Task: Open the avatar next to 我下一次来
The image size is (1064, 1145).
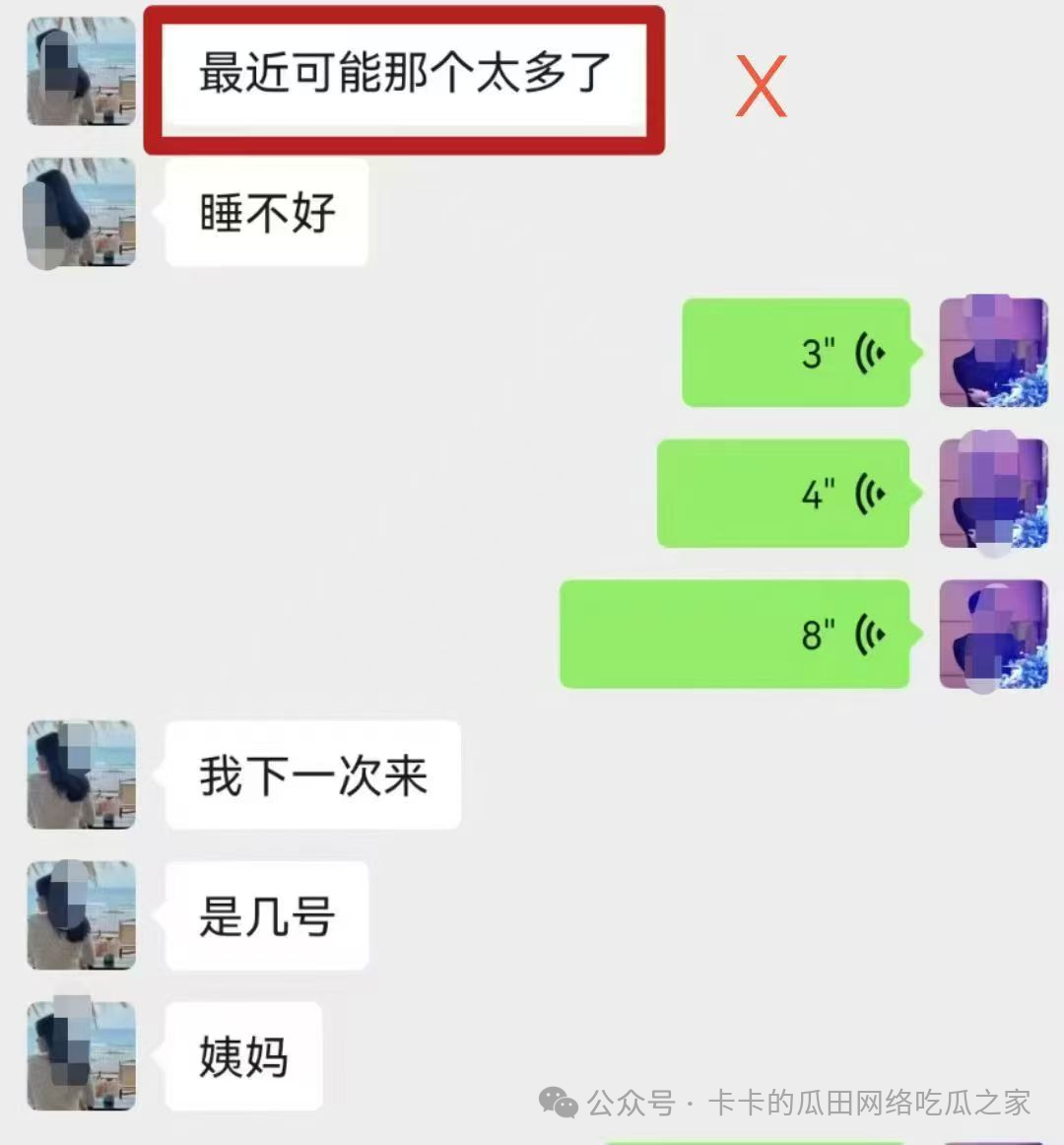Action: [x=81, y=775]
